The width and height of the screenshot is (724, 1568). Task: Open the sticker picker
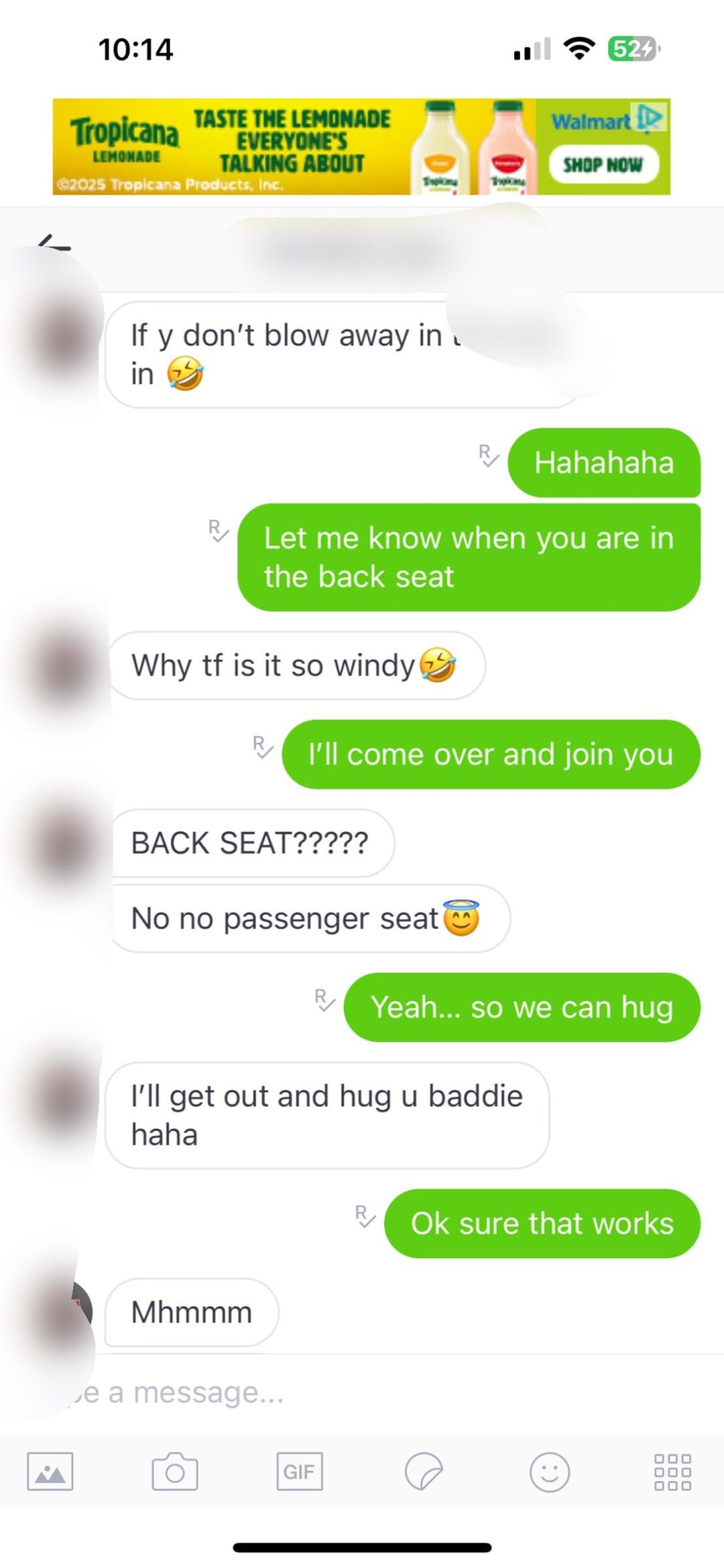tap(424, 1472)
